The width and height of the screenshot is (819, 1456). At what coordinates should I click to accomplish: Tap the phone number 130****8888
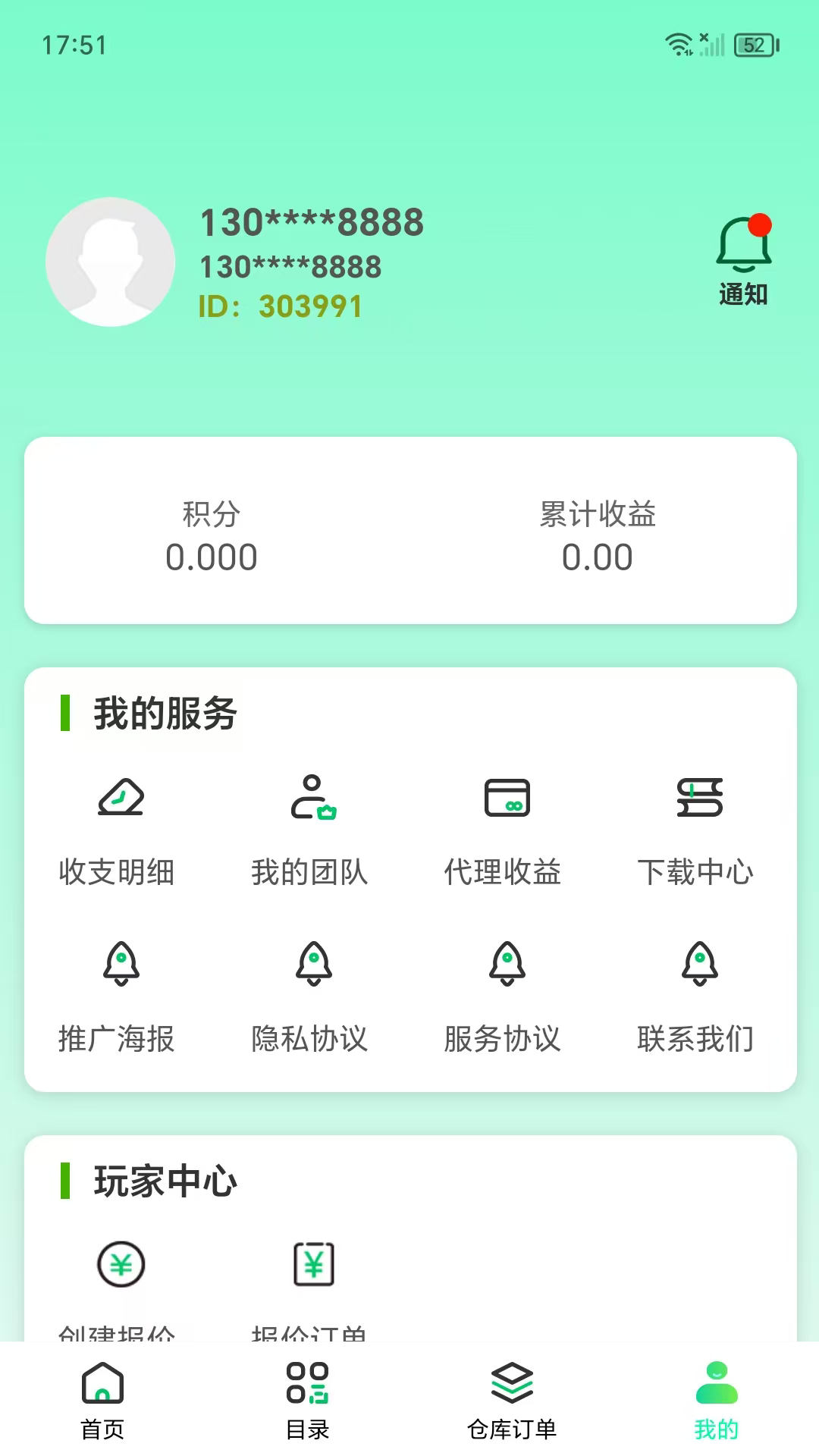309,223
